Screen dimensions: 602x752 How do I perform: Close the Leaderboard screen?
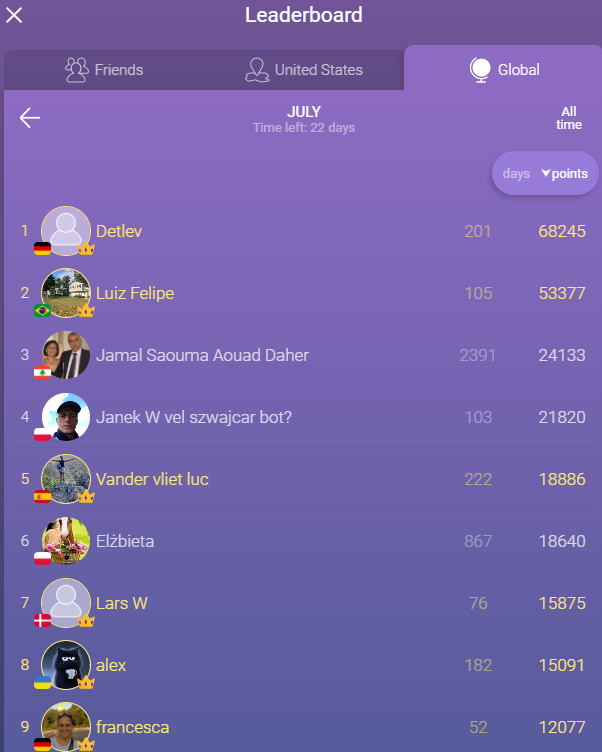(x=15, y=15)
